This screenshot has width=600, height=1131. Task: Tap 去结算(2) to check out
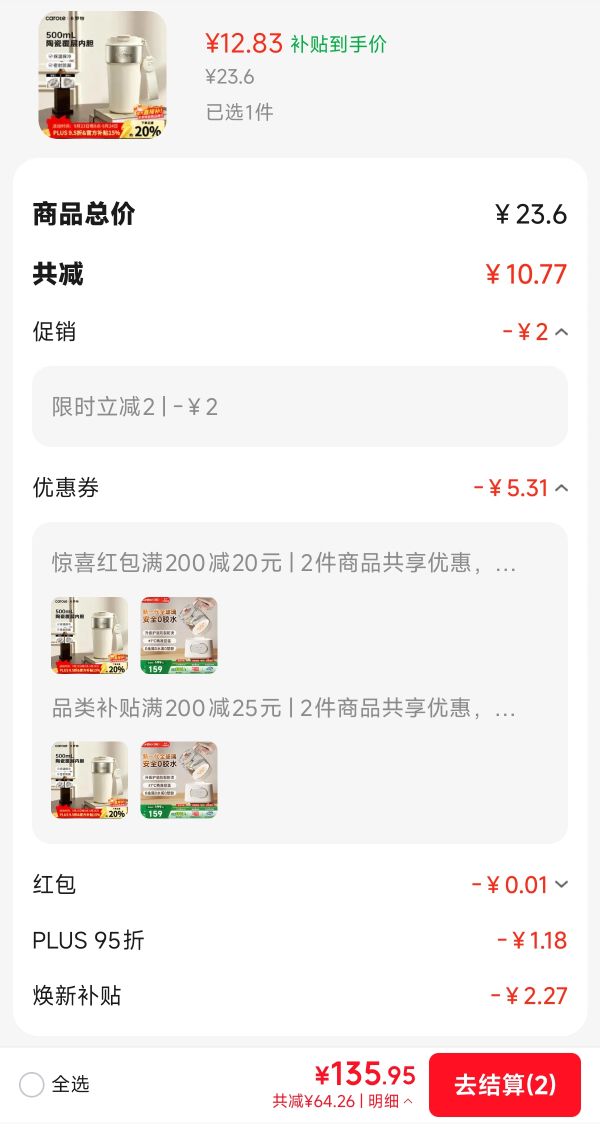point(505,1085)
